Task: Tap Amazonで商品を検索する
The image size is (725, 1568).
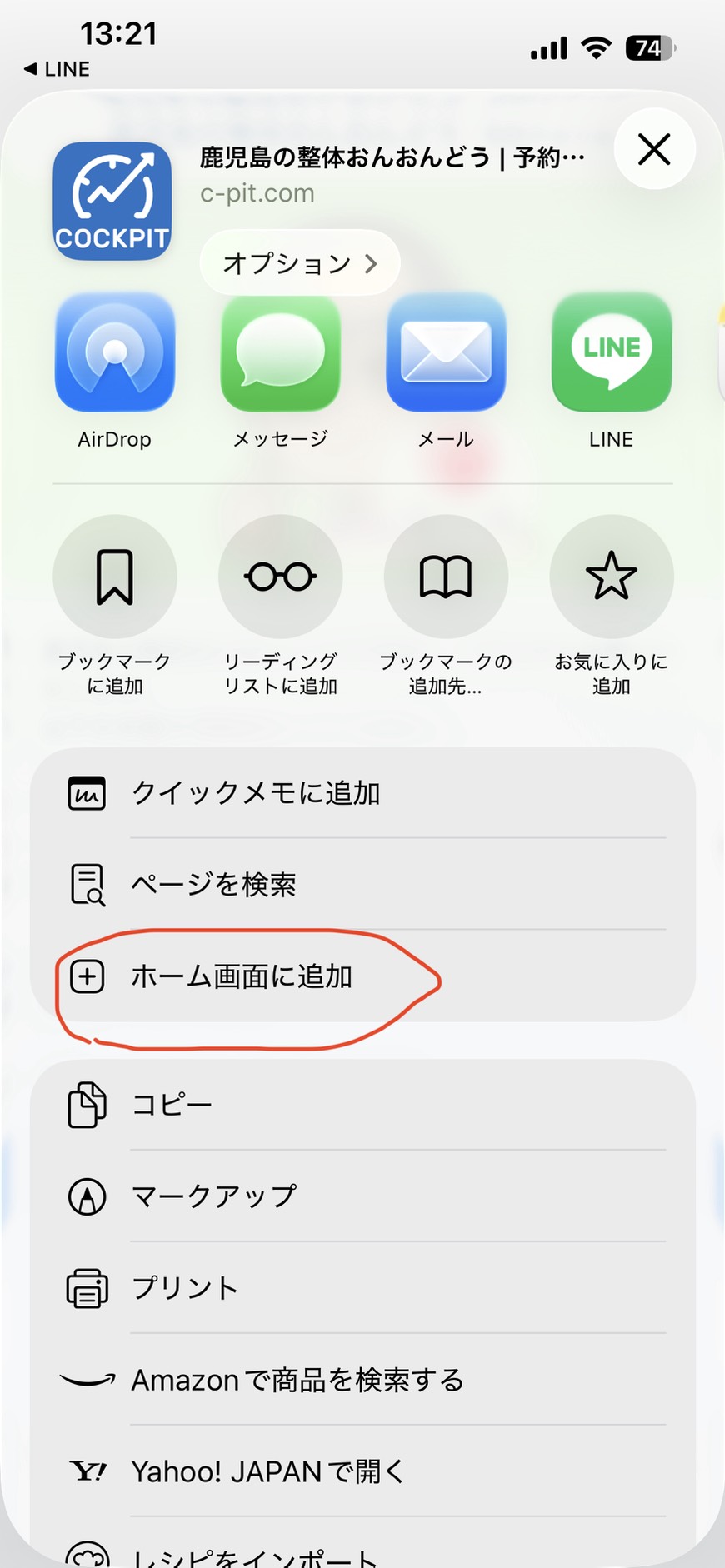Action: (362, 1380)
